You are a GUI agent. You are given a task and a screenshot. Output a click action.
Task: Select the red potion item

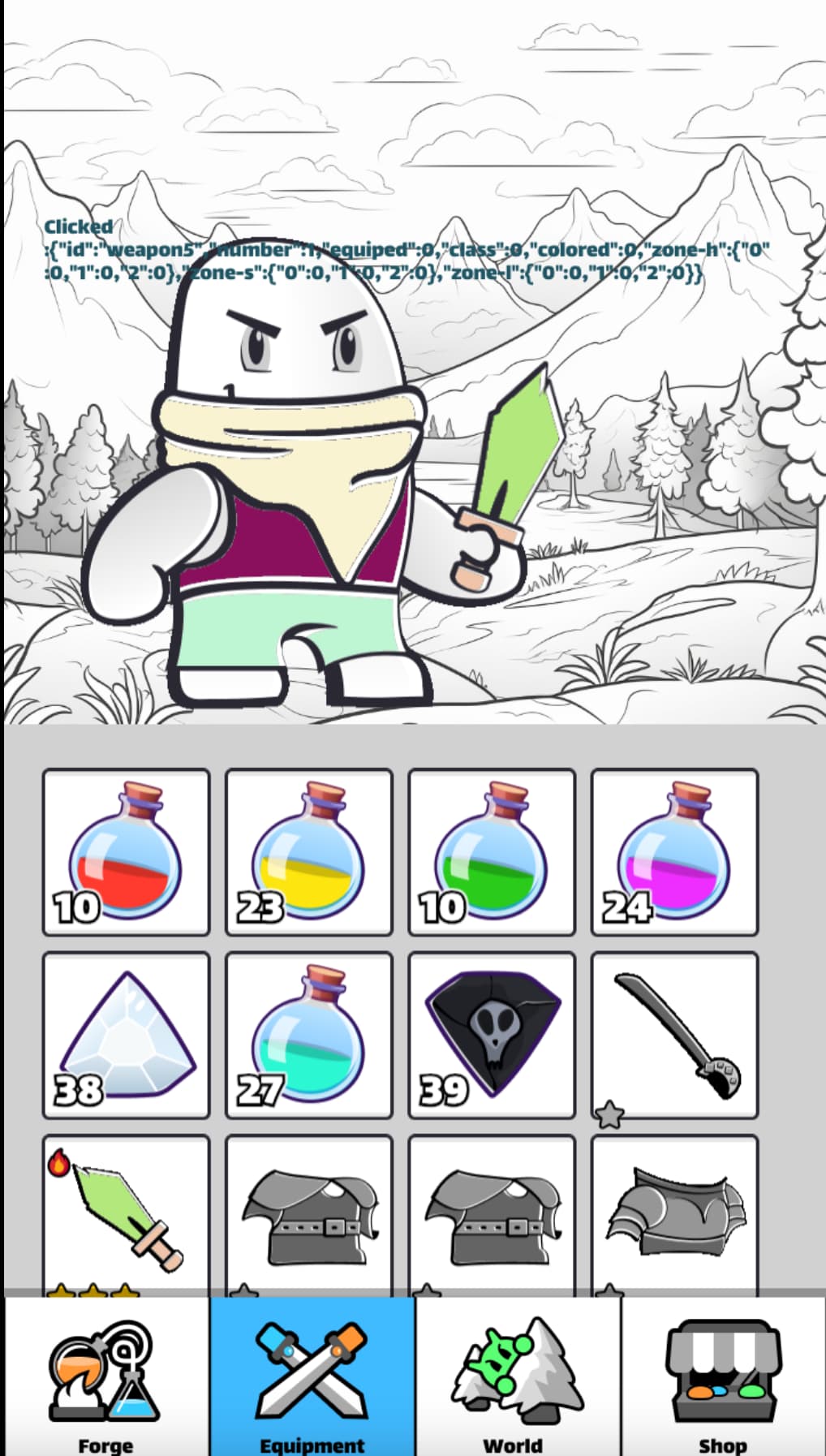(x=126, y=852)
